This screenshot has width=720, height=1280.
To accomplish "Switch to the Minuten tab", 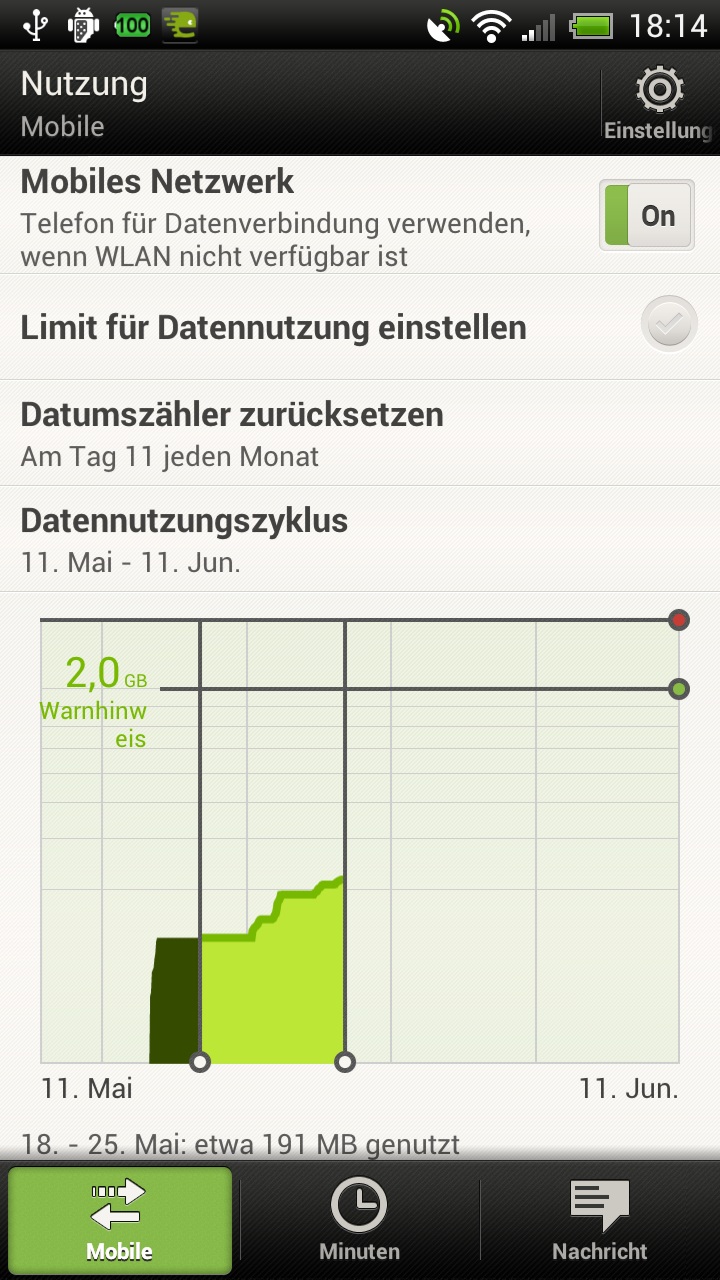I will [359, 1220].
